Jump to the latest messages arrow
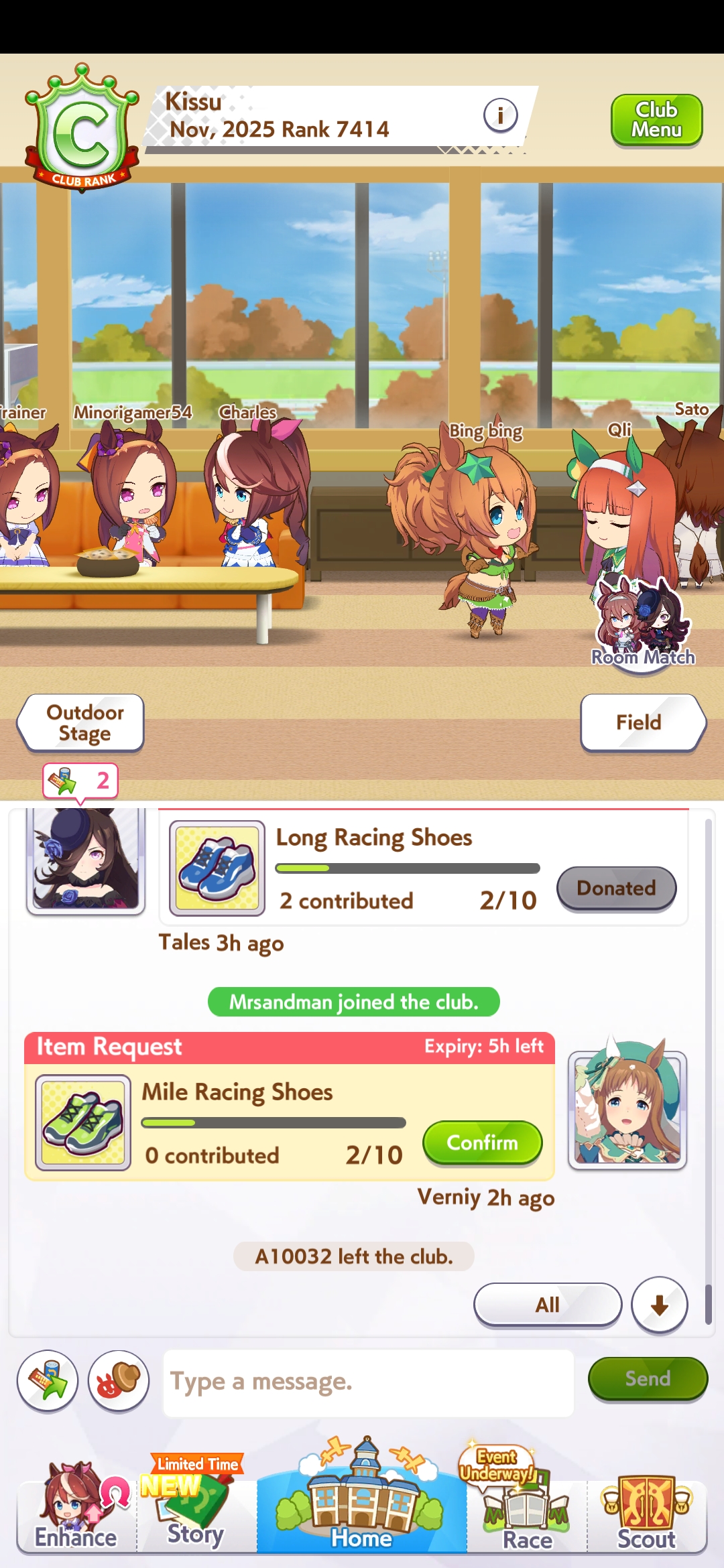The width and height of the screenshot is (724, 1568). coord(659,1304)
